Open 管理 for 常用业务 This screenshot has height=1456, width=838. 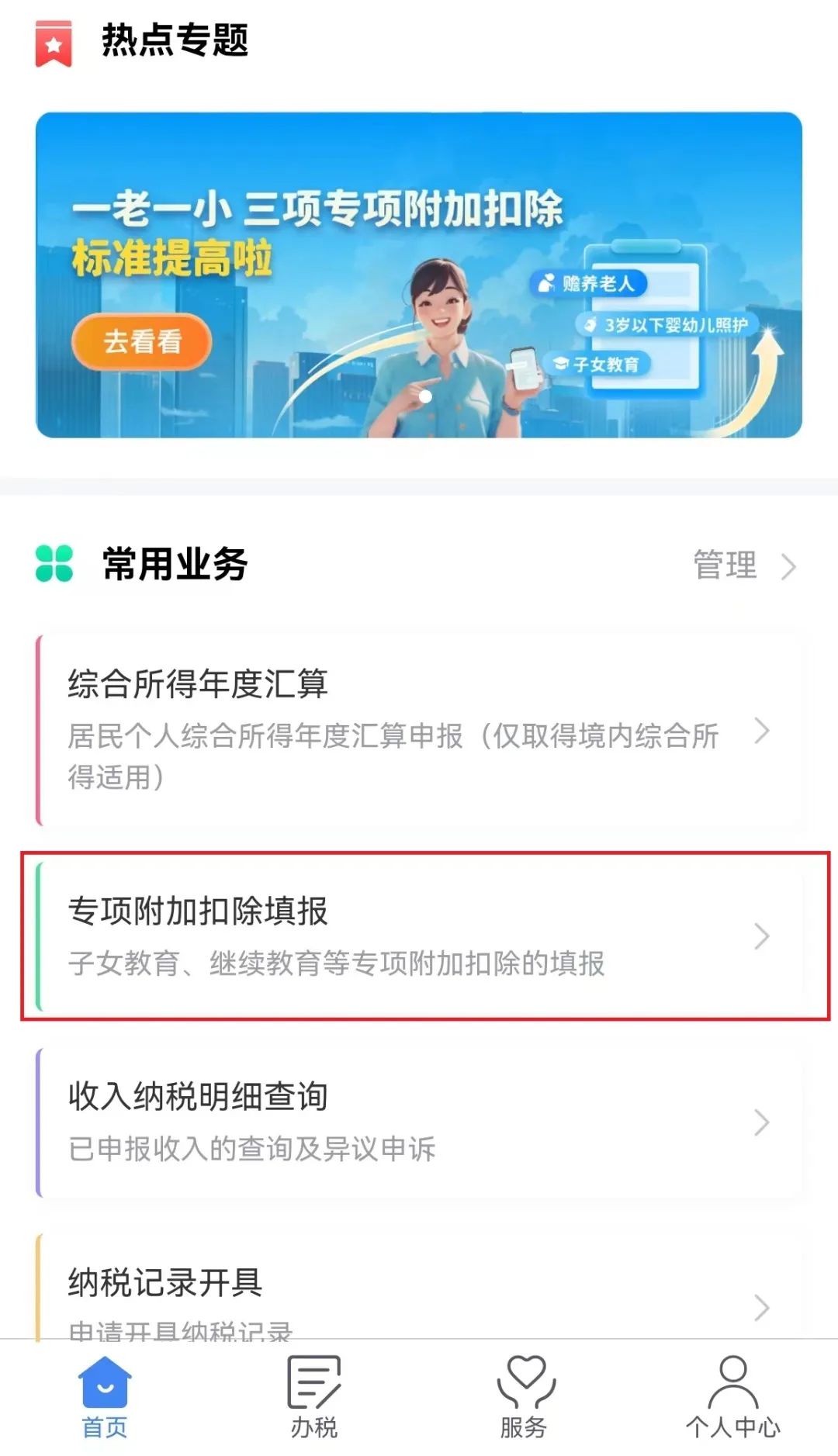point(743,565)
